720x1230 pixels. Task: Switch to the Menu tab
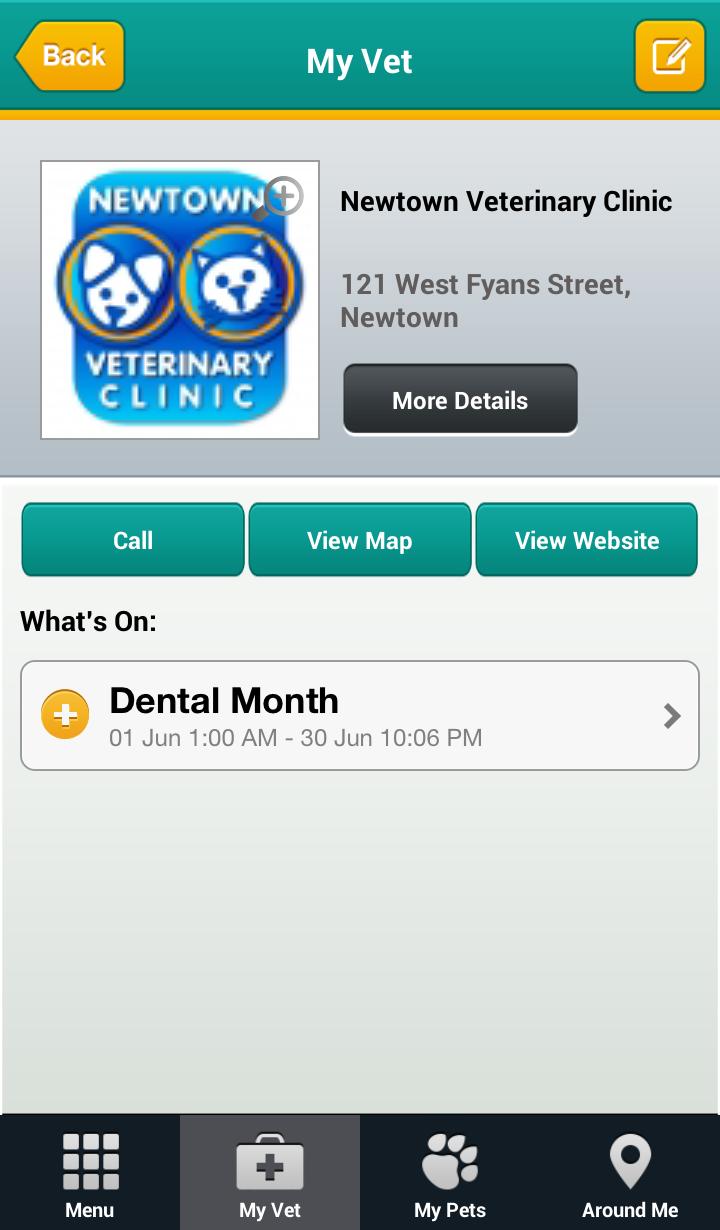tap(90, 1174)
